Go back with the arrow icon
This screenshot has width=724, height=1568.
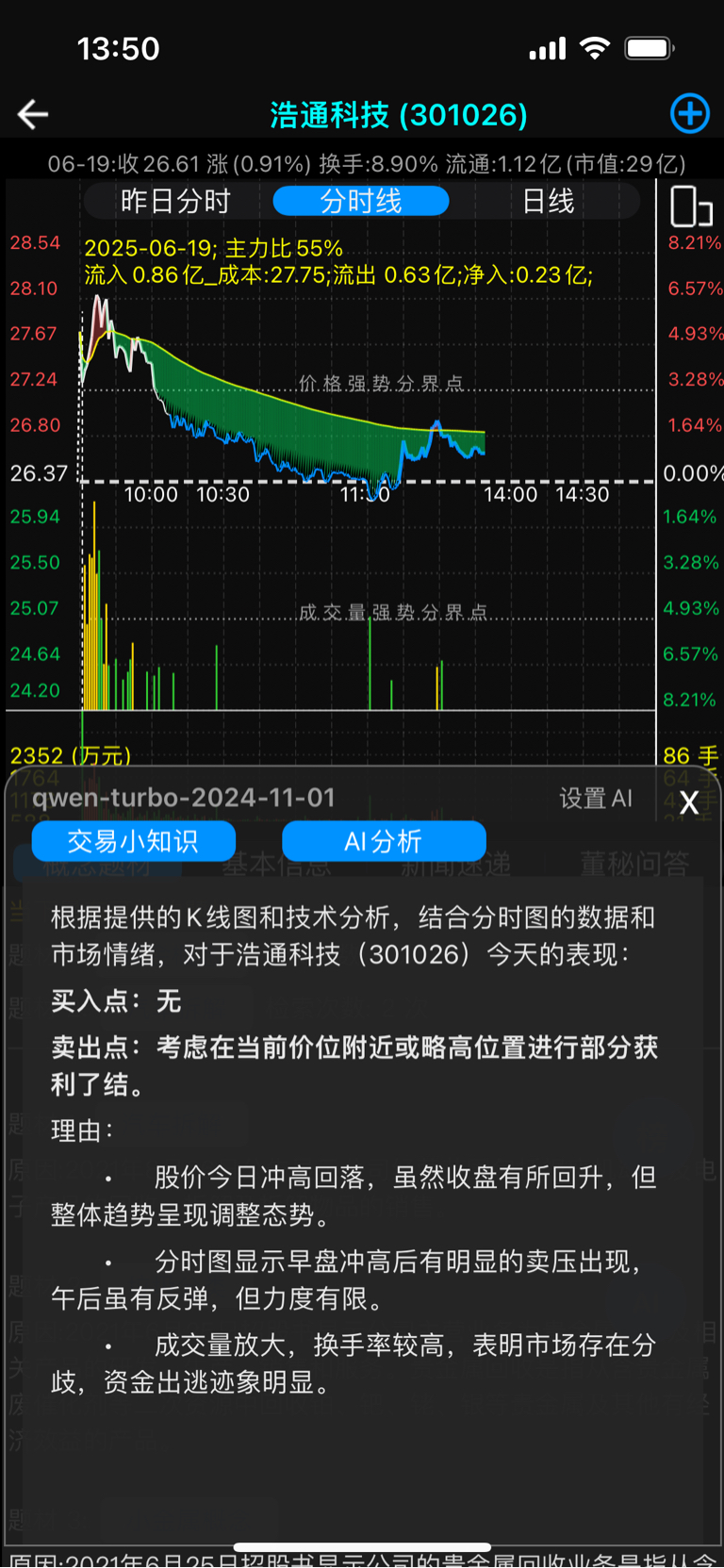[x=33, y=115]
